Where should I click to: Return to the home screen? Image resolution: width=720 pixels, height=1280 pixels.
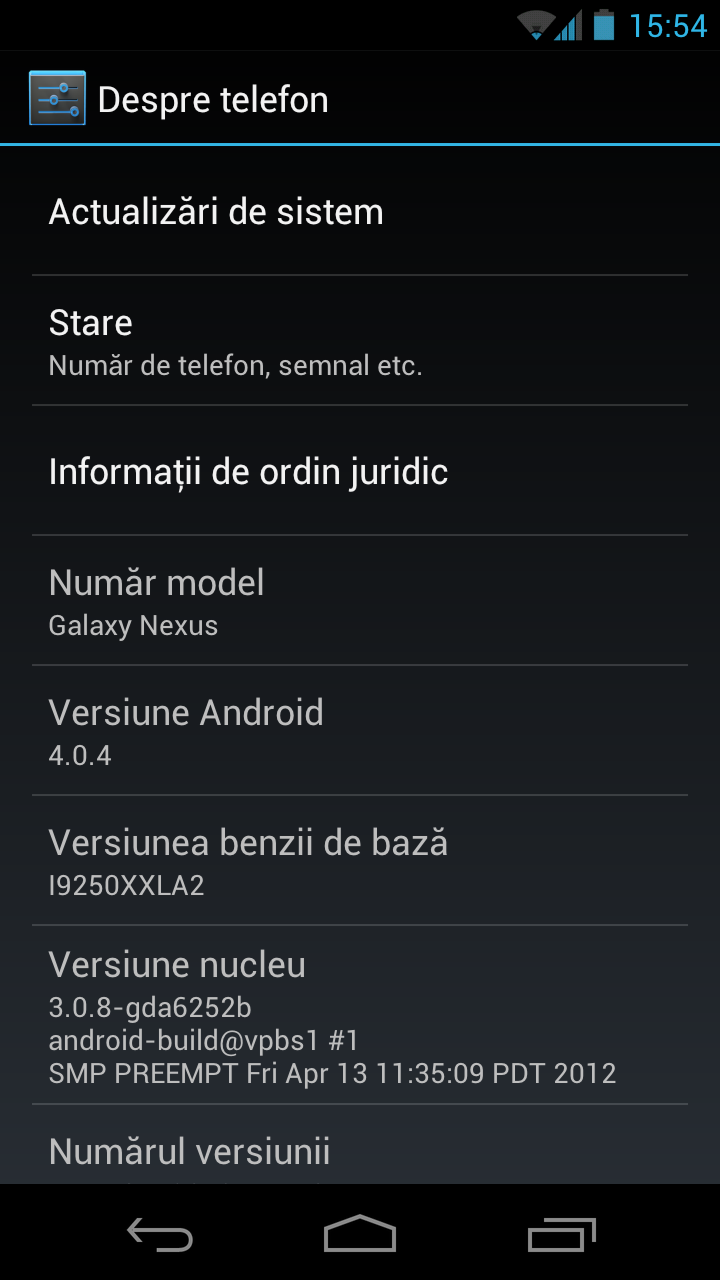tap(360, 1235)
